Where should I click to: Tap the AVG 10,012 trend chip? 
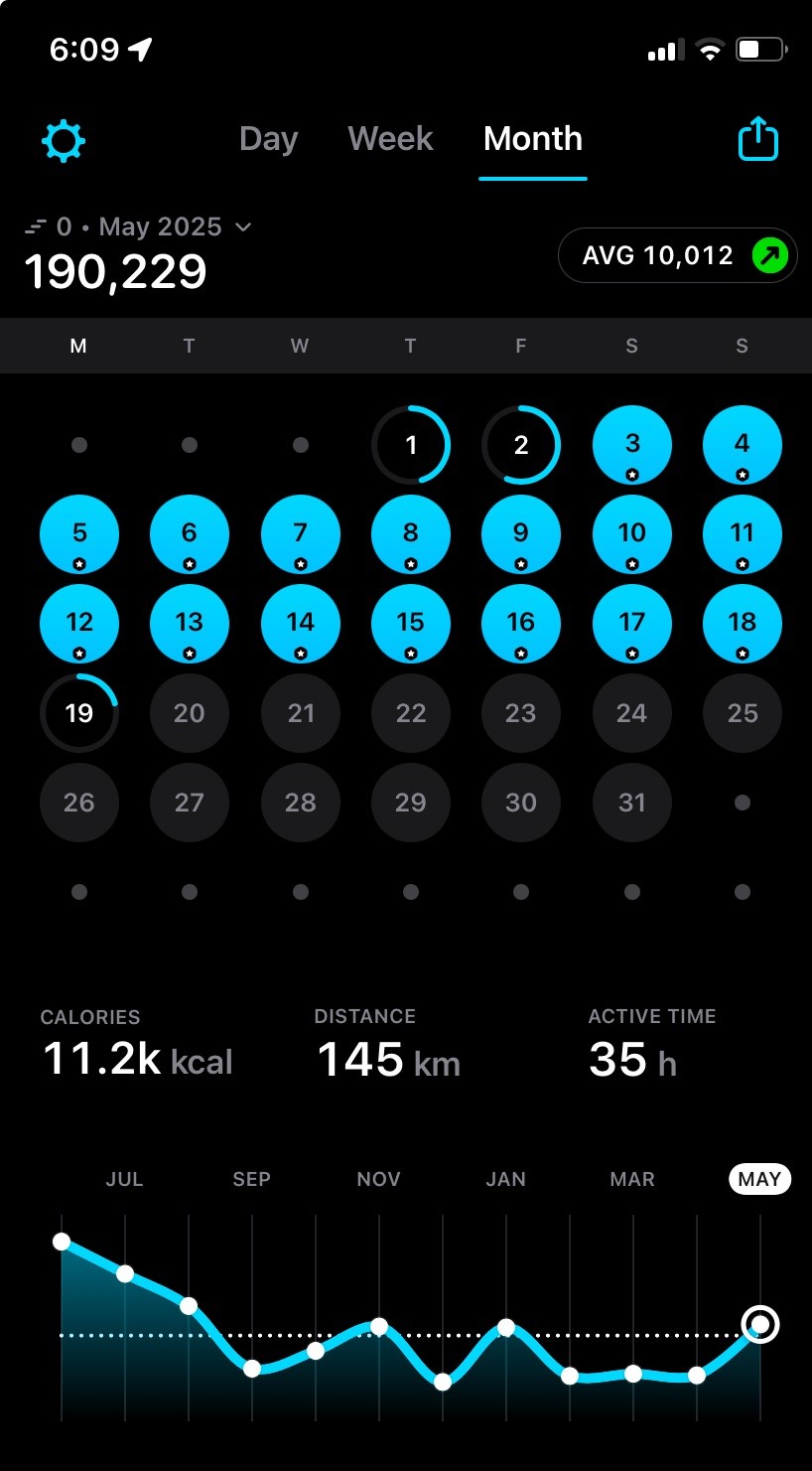677,256
